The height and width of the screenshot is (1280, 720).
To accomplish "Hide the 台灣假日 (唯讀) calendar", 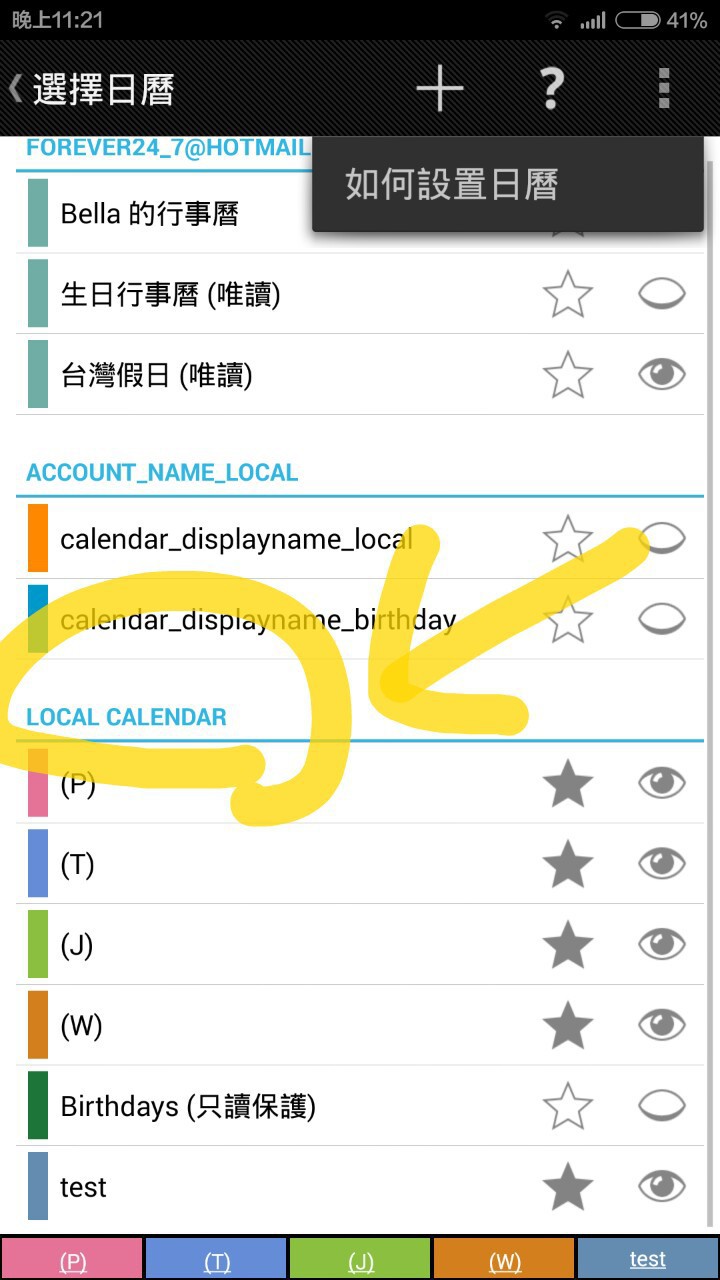I will tap(661, 375).
